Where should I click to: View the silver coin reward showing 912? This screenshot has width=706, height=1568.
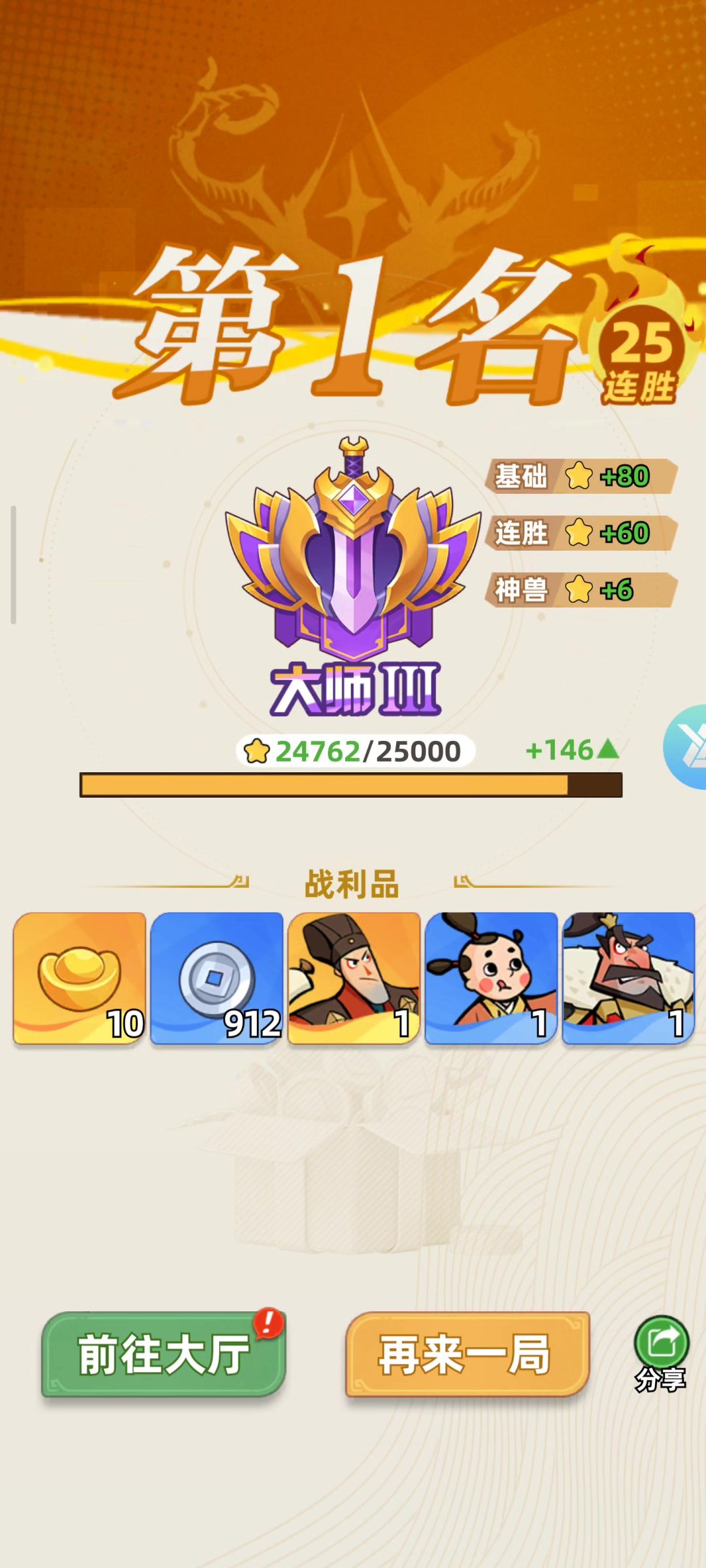(217, 977)
